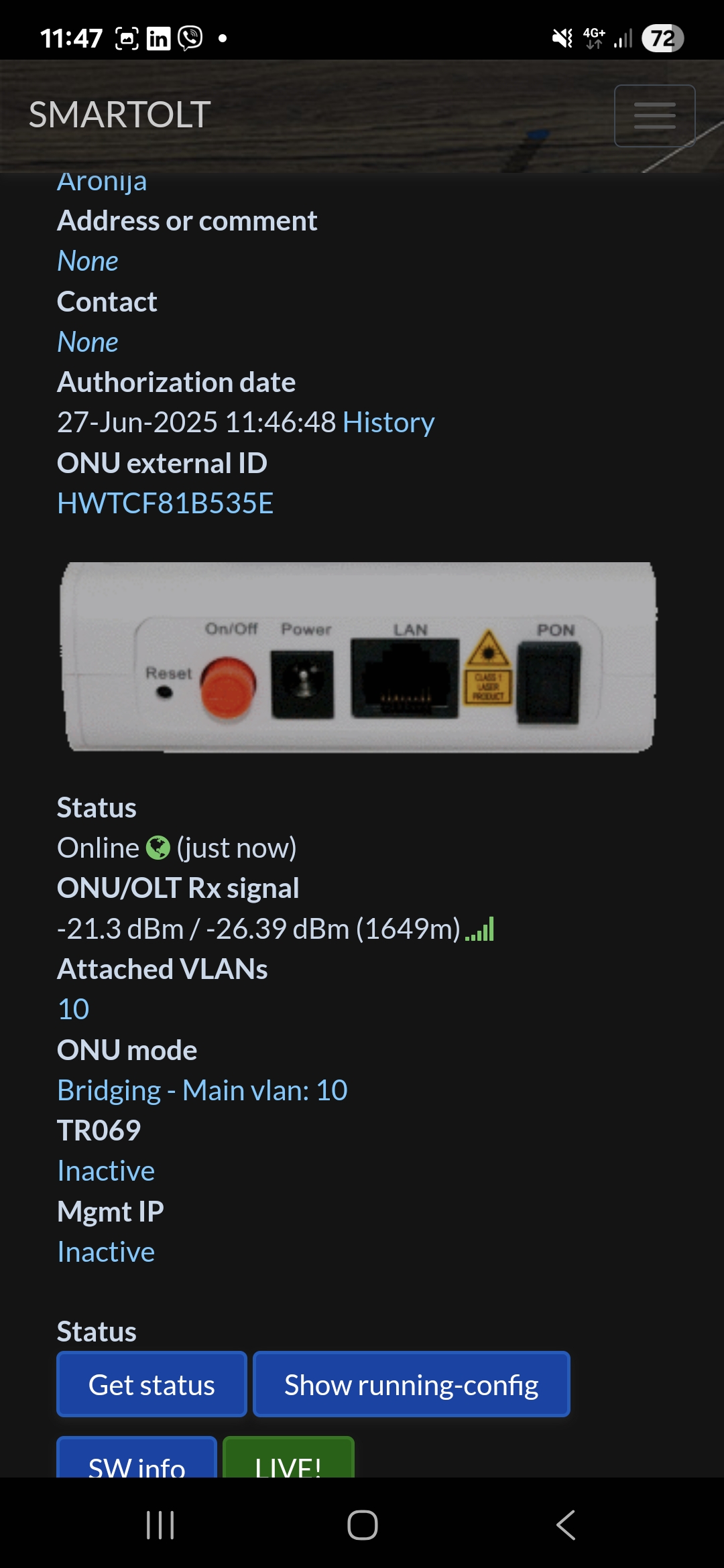The image size is (724, 1568).
Task: Change ONU mode Bridging - Main vlan: 10
Action: click(x=202, y=1091)
